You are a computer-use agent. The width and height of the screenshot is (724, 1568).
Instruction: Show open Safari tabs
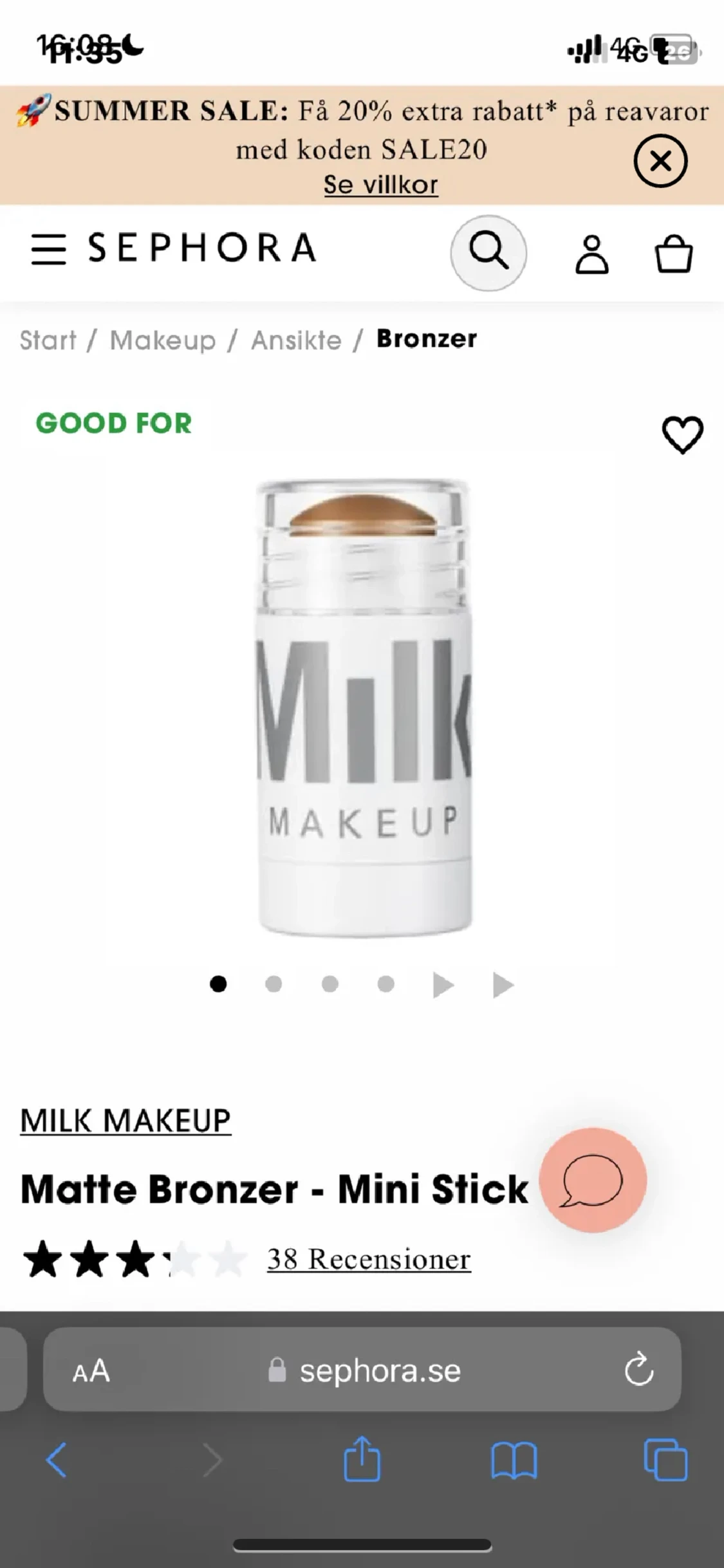665,1460
